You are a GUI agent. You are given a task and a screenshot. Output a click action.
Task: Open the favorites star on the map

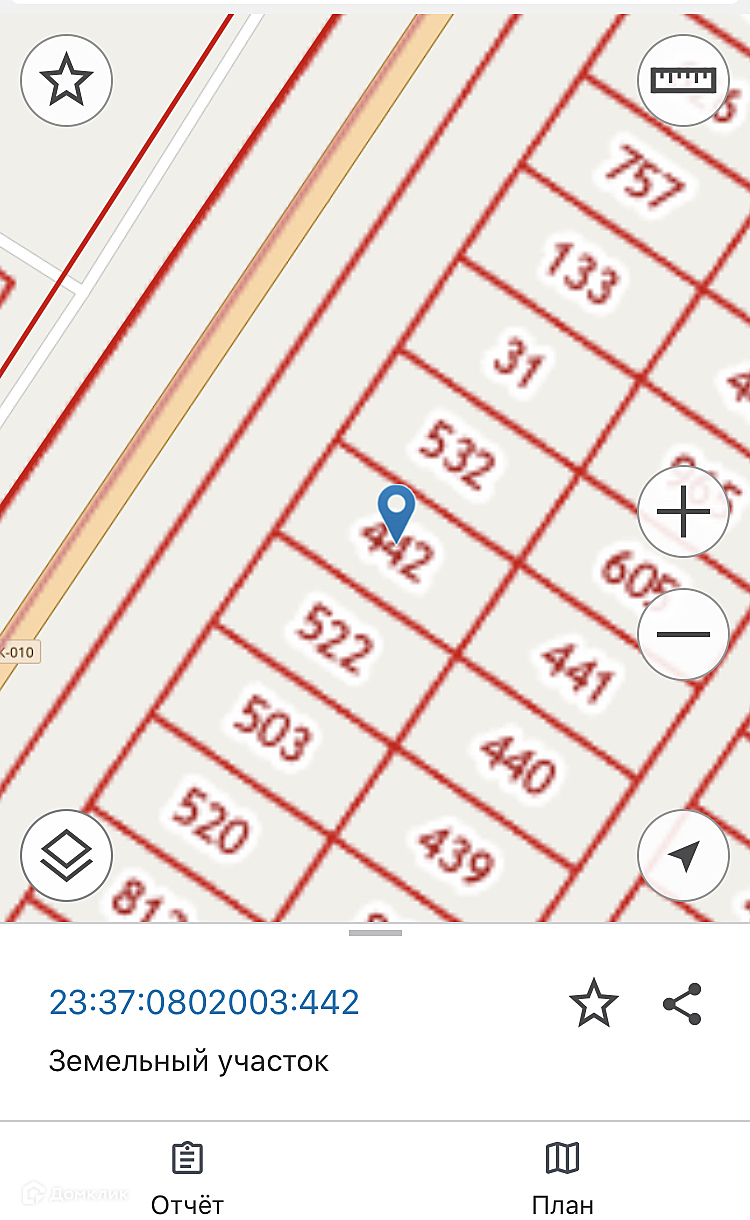pos(66,81)
